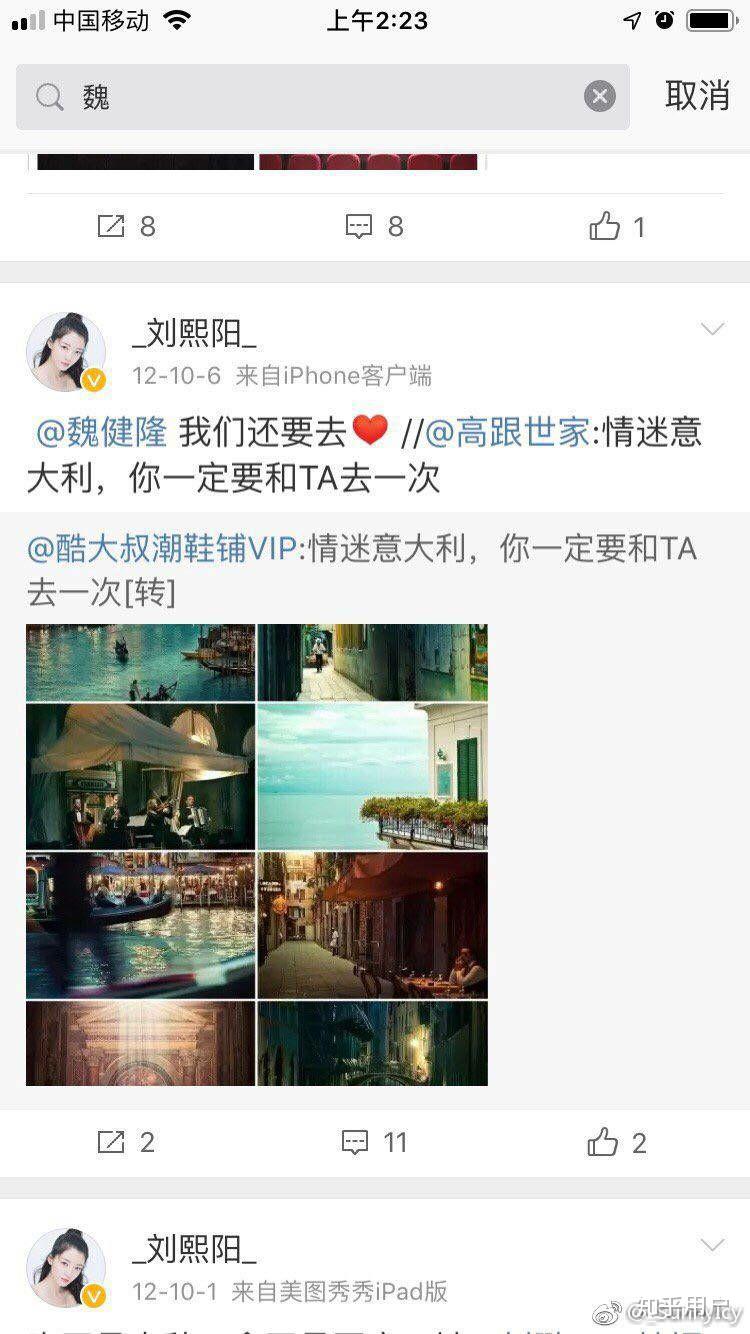
Task: Open the @酷大叔潮鞋铺VIP profile link
Action: point(162,549)
